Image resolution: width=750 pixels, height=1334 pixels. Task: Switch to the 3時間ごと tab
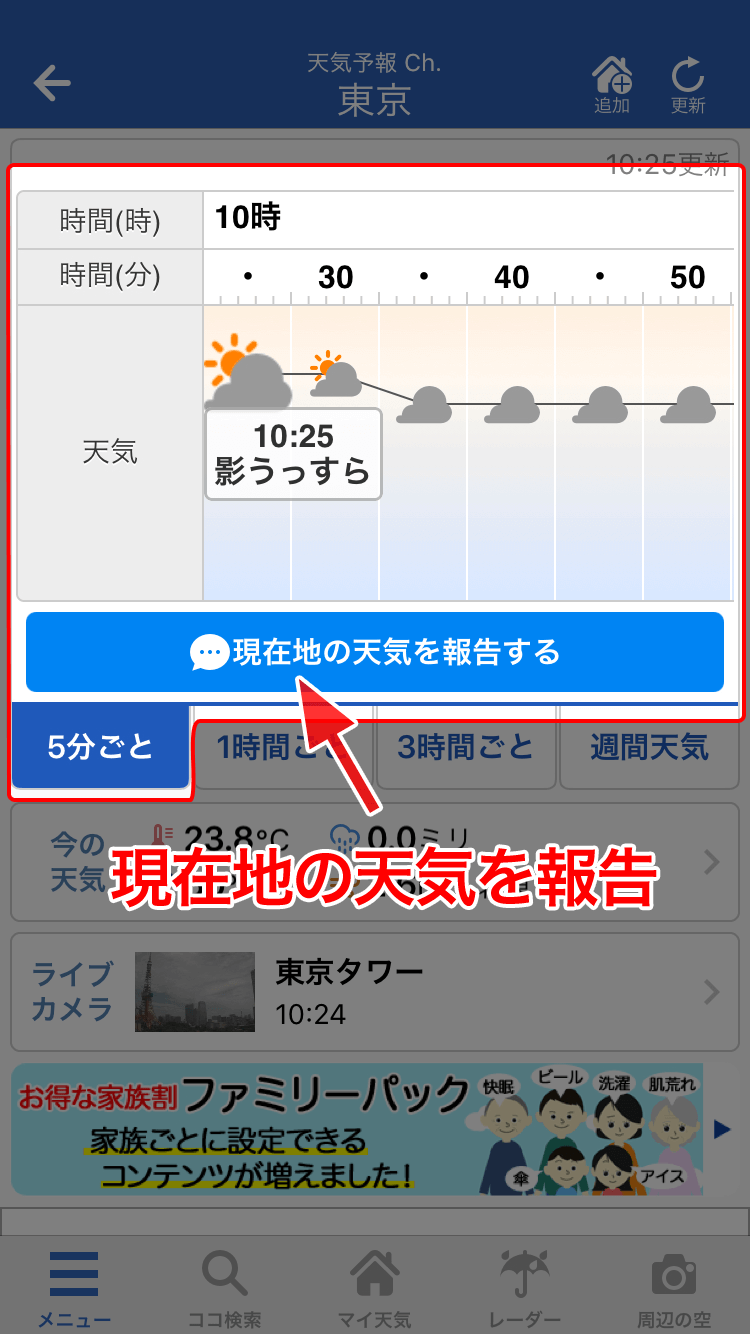click(x=465, y=749)
